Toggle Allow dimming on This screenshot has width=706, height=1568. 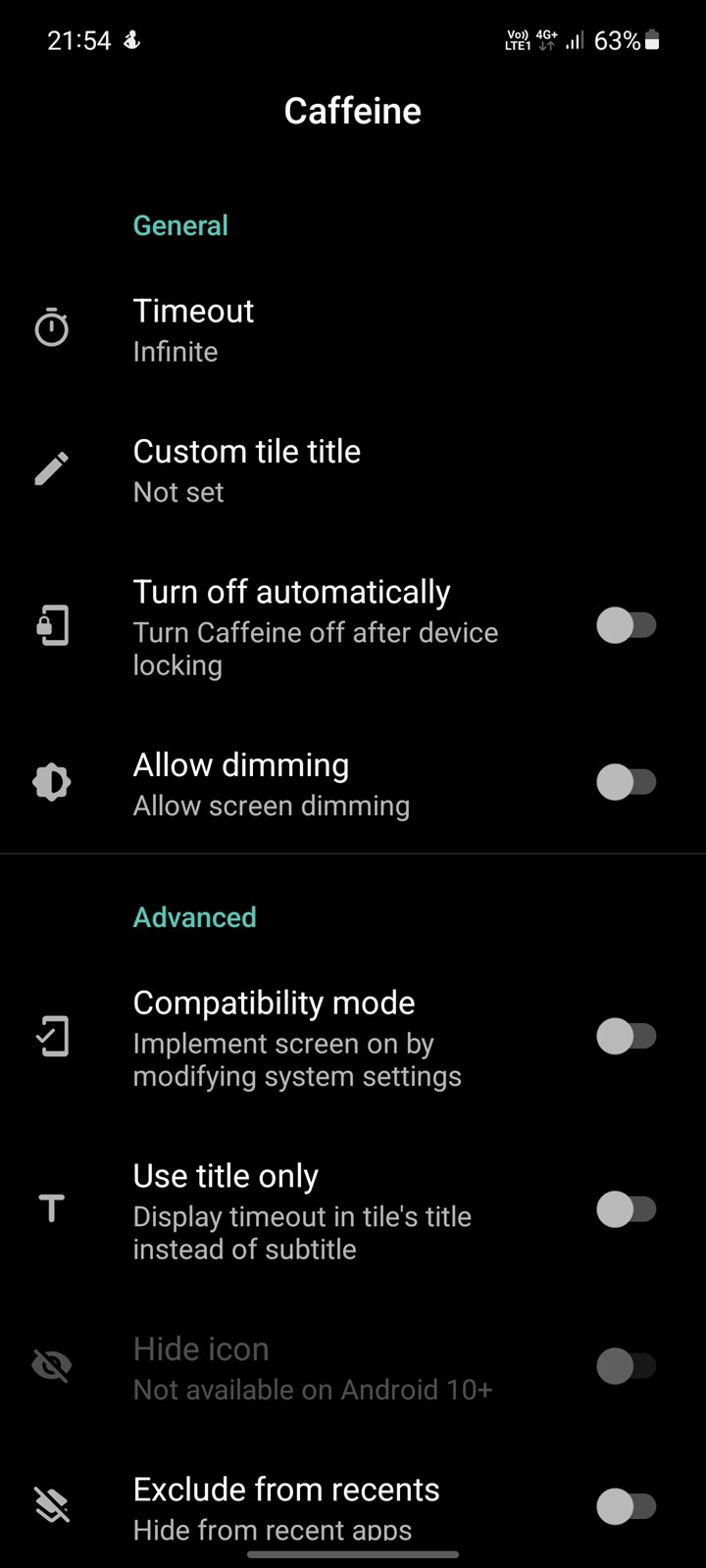626,782
